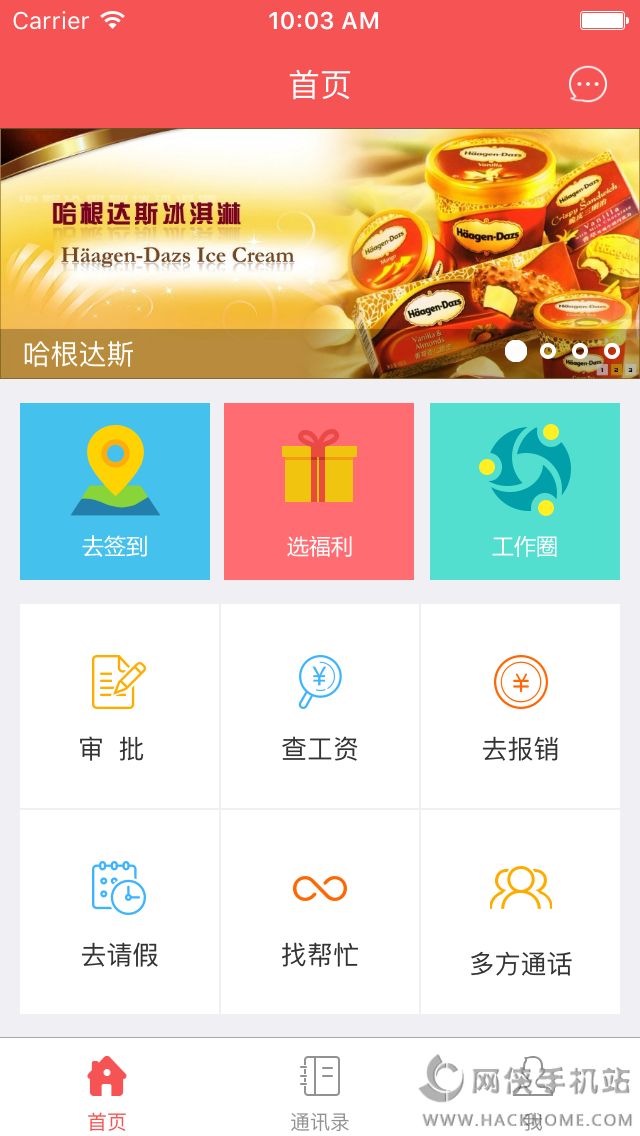The width and height of the screenshot is (640, 1136).
Task: Open the messages chat bubble icon
Action: (587, 85)
